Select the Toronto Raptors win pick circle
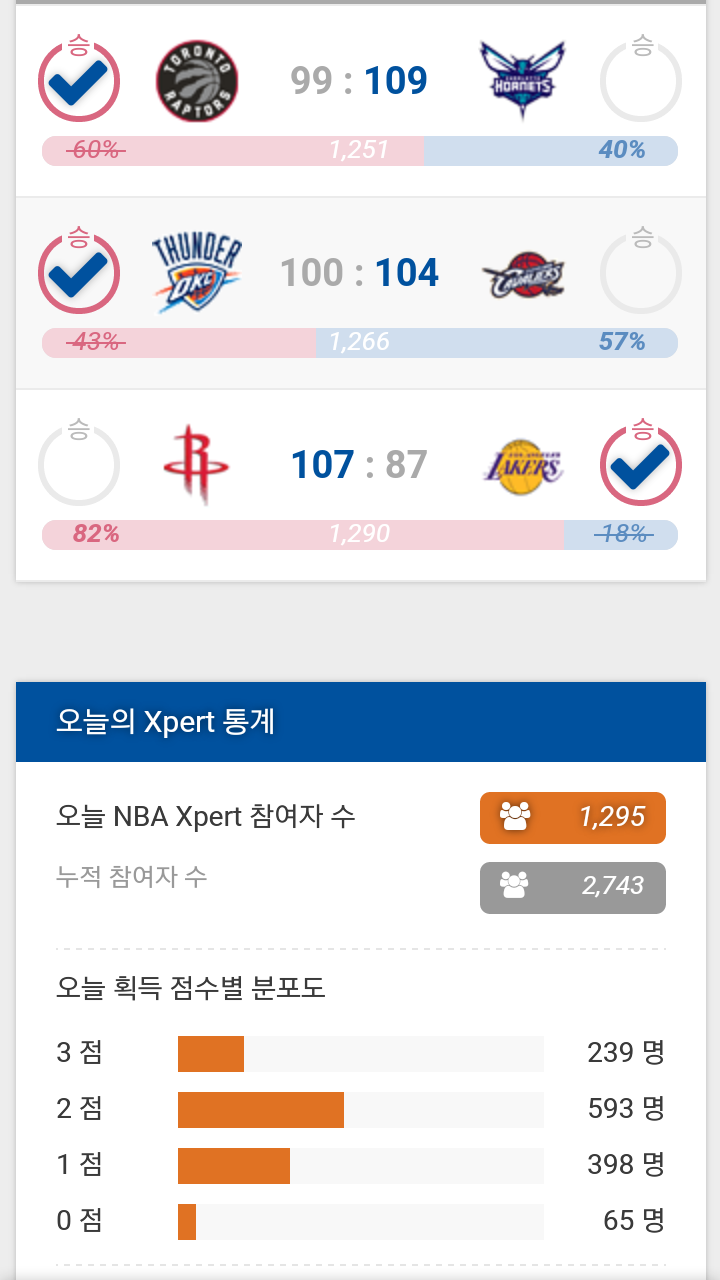The image size is (720, 1280). coord(78,82)
